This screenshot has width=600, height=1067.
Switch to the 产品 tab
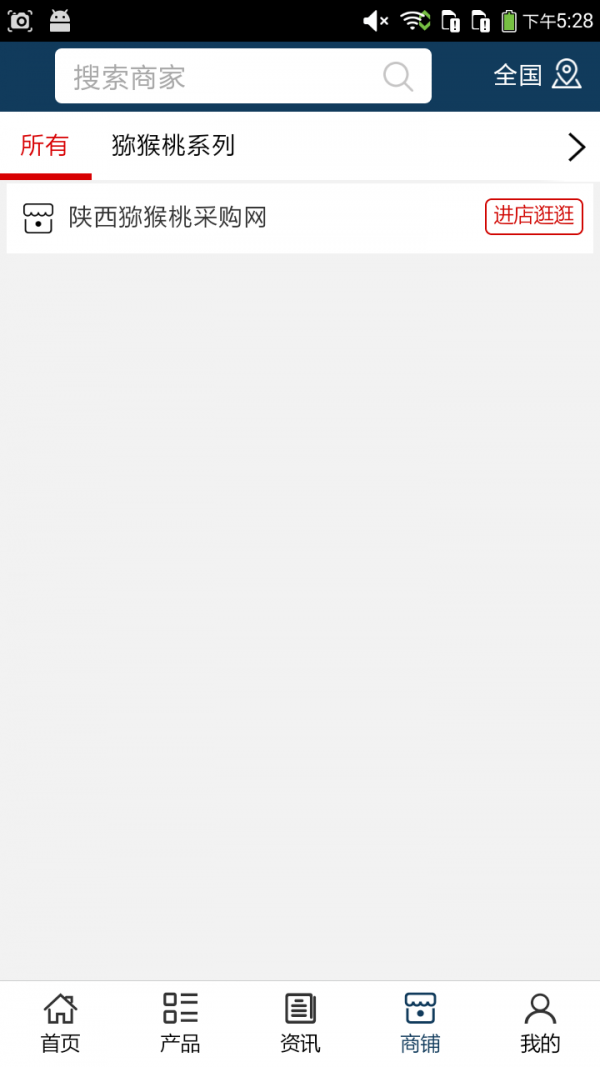180,1022
